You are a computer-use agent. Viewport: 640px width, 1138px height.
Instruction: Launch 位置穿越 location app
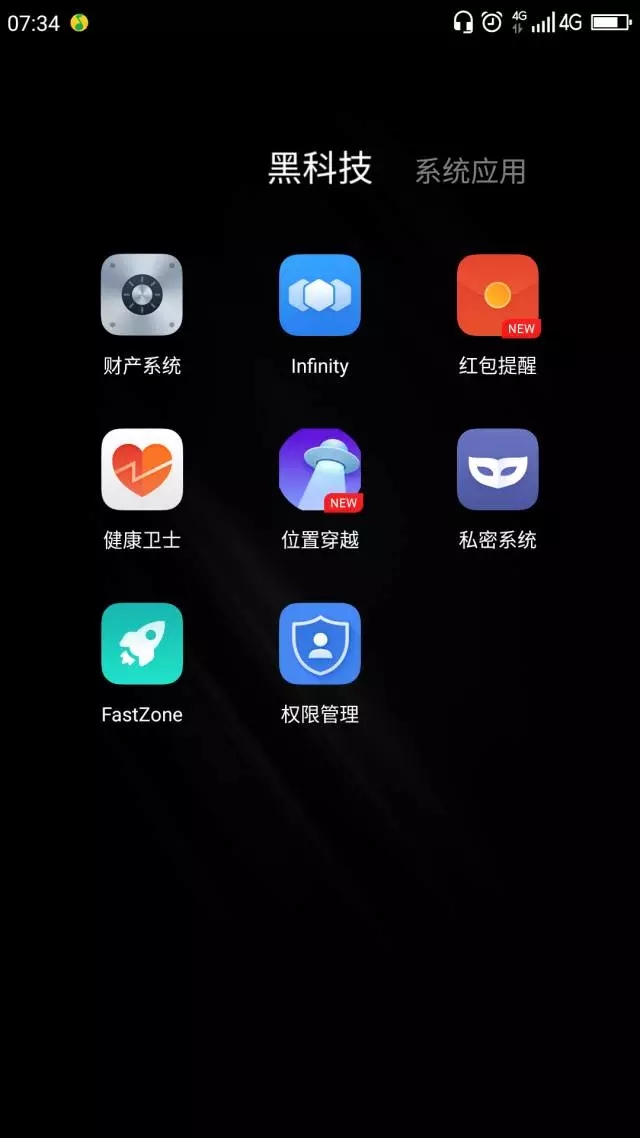[320, 470]
